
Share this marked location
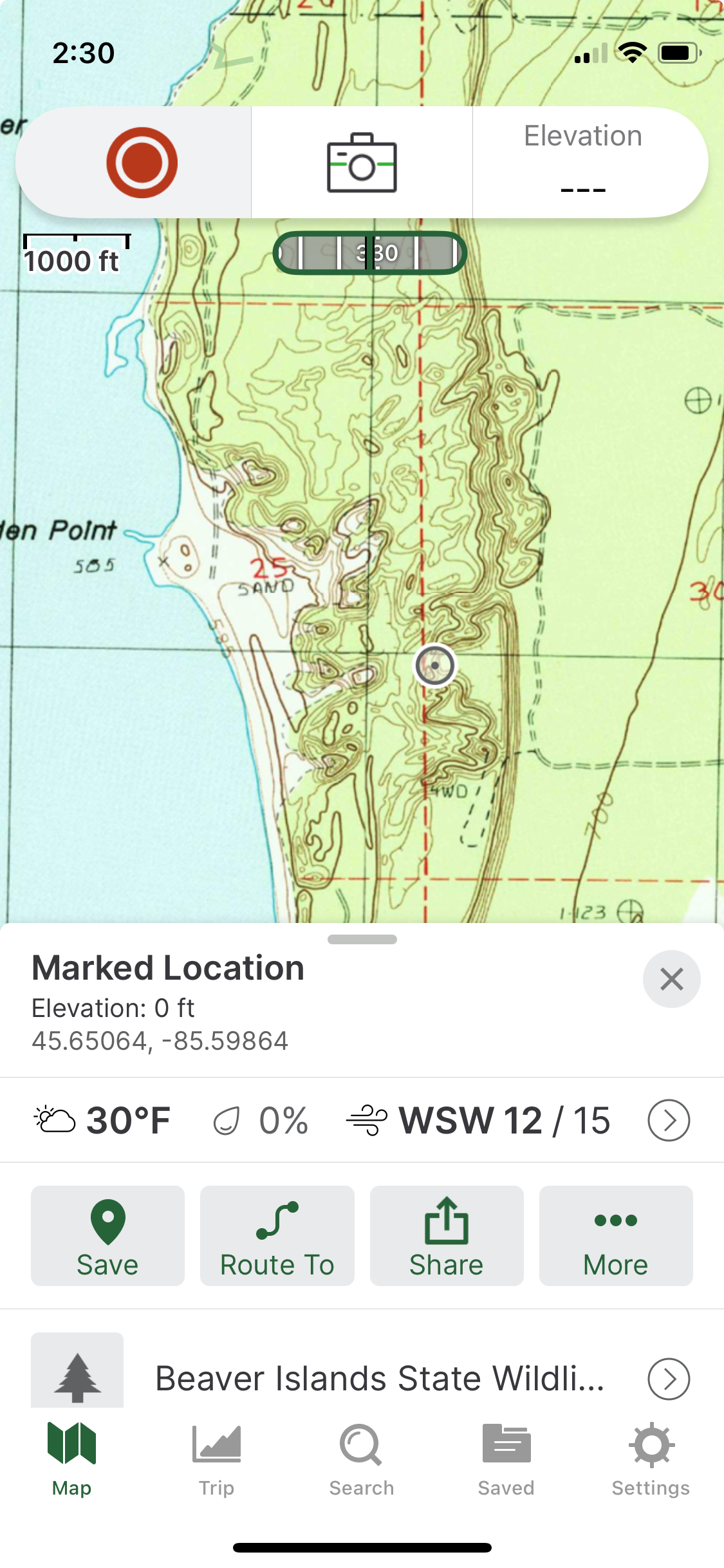446,1236
